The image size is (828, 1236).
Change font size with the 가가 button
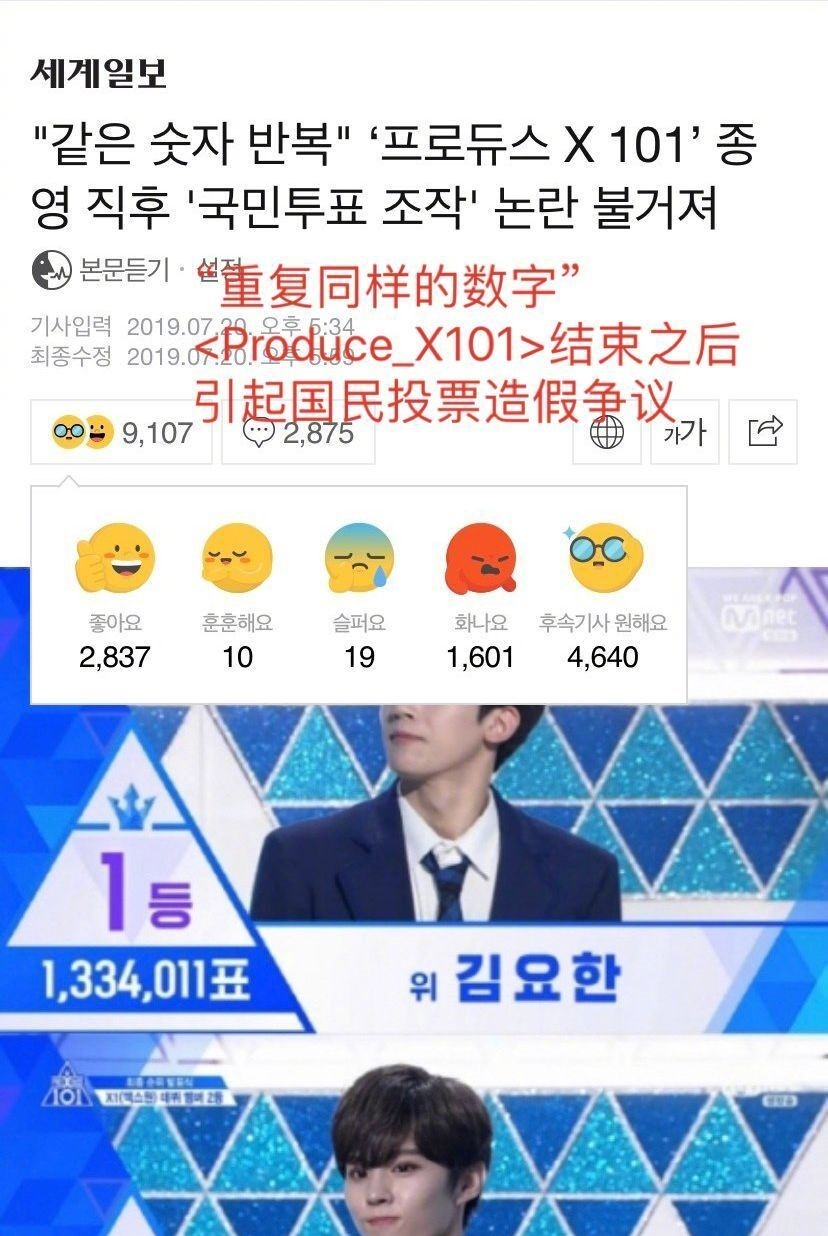click(685, 432)
